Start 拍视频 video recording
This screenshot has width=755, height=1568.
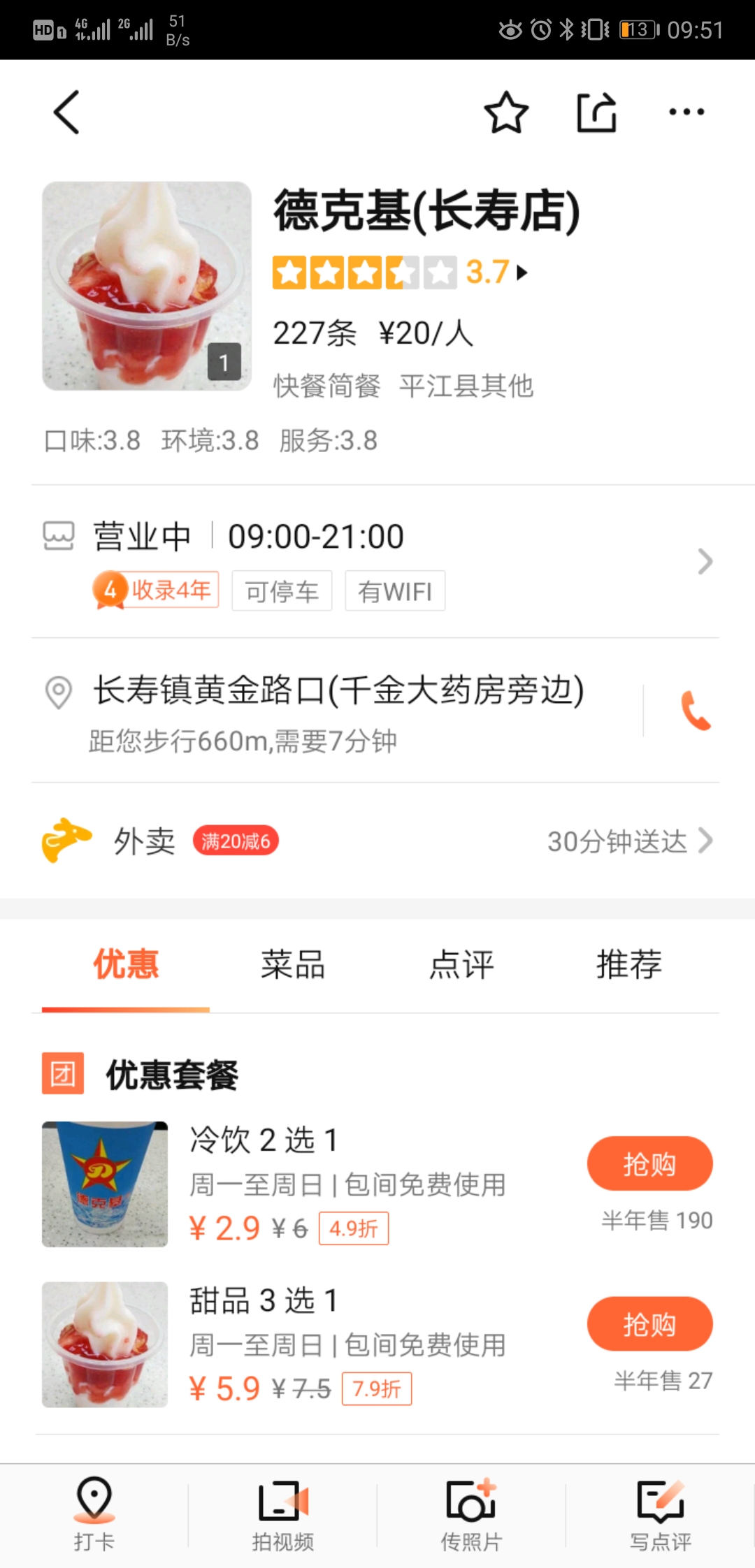point(283,1514)
